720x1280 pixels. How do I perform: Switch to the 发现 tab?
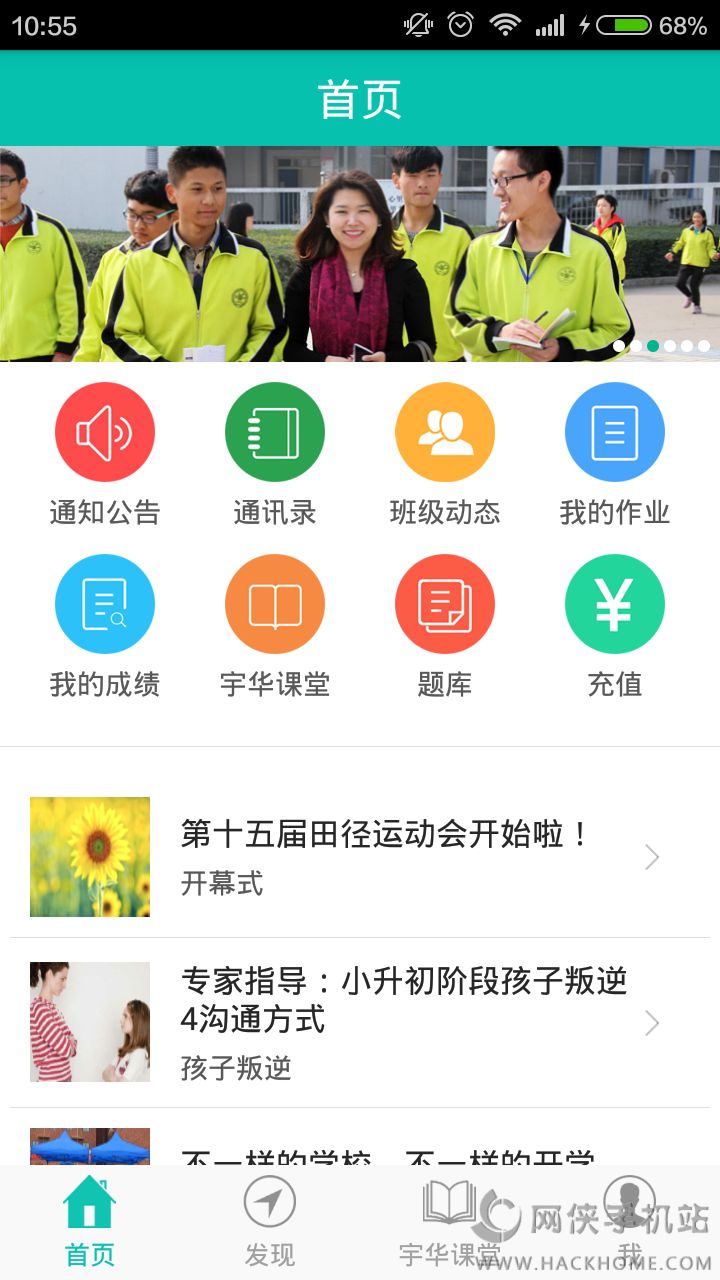click(x=270, y=1220)
